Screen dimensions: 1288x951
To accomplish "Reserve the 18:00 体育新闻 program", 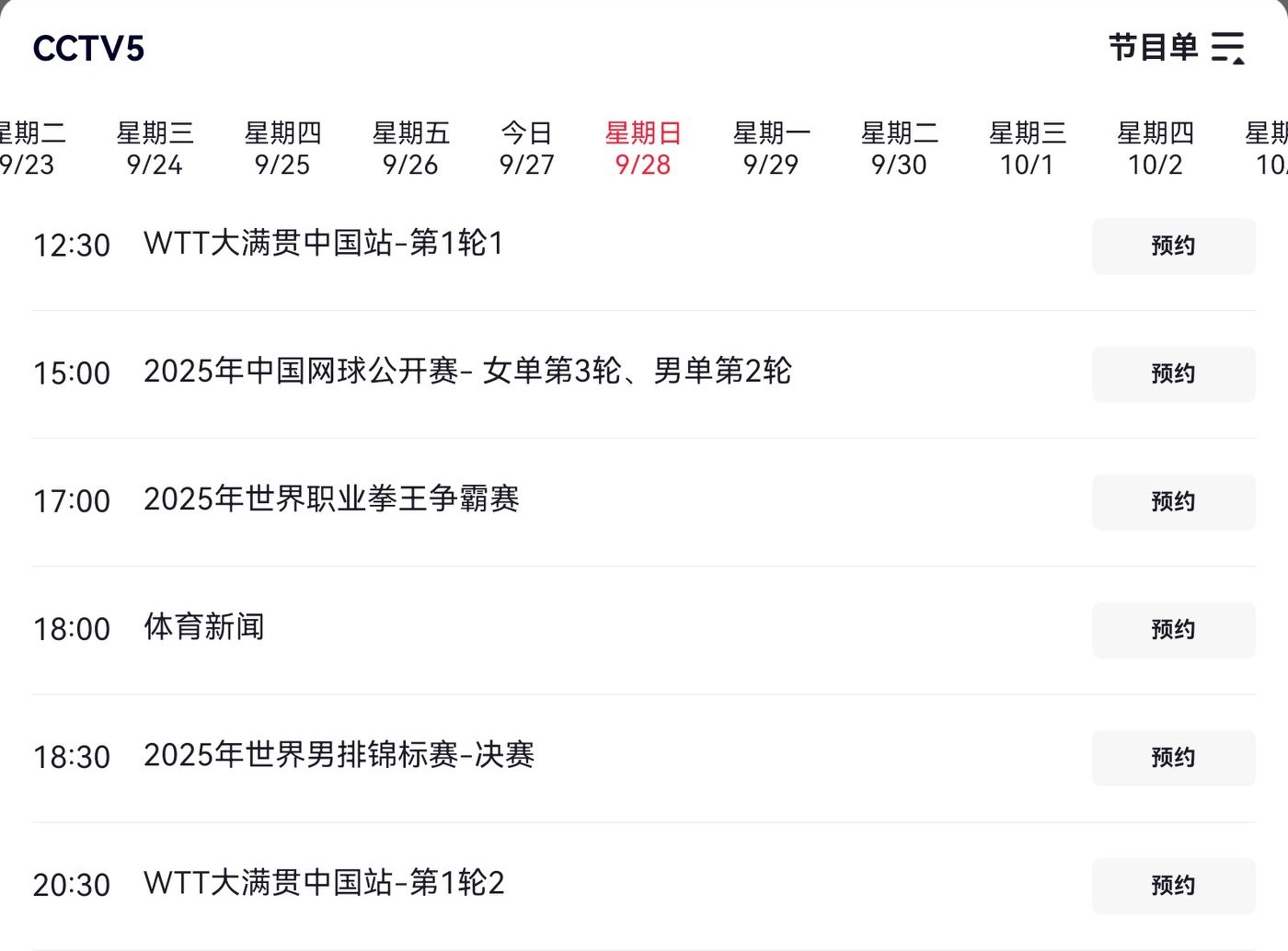I will tap(1173, 629).
